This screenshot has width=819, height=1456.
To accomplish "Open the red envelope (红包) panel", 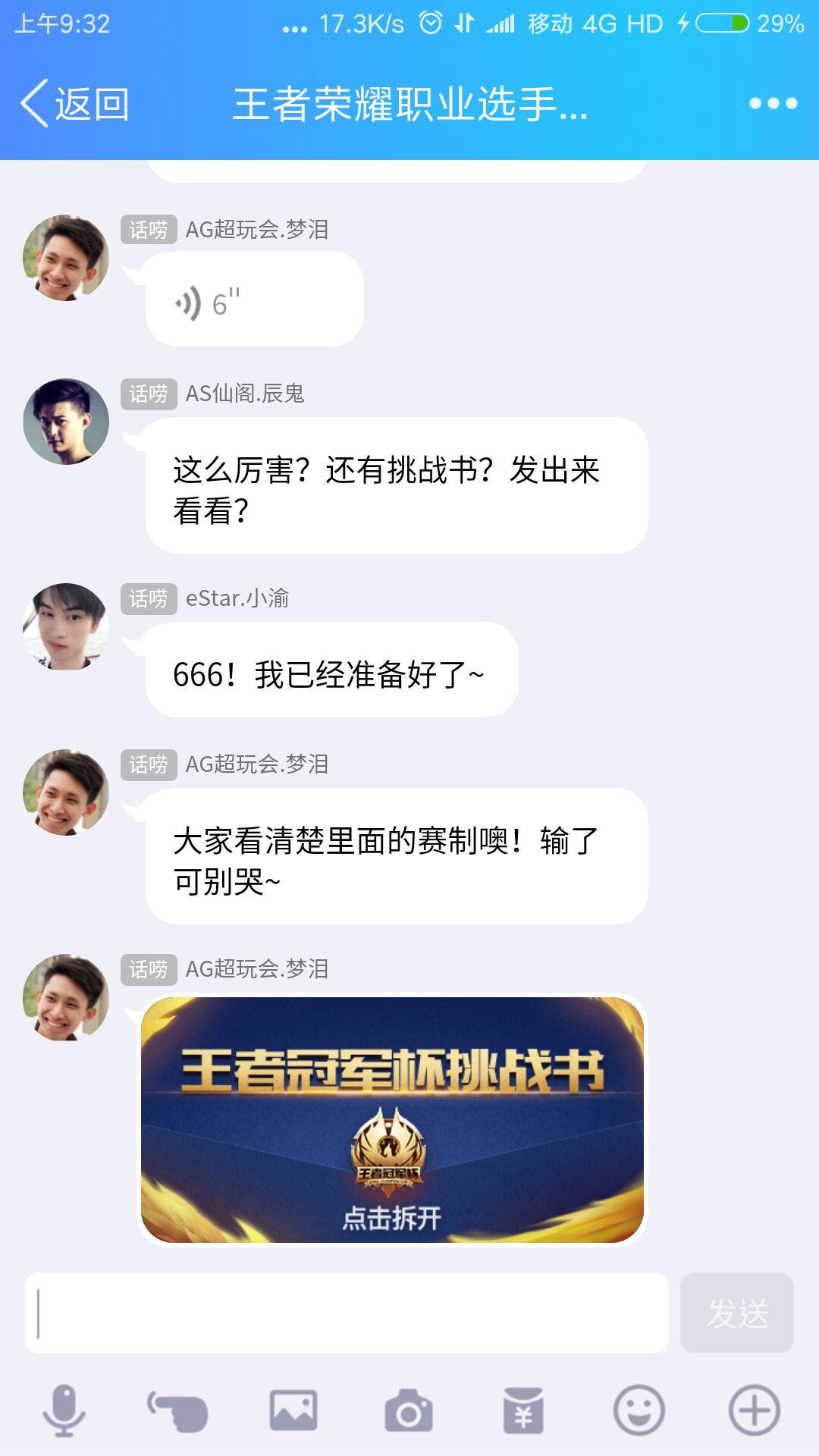I will click(525, 1407).
